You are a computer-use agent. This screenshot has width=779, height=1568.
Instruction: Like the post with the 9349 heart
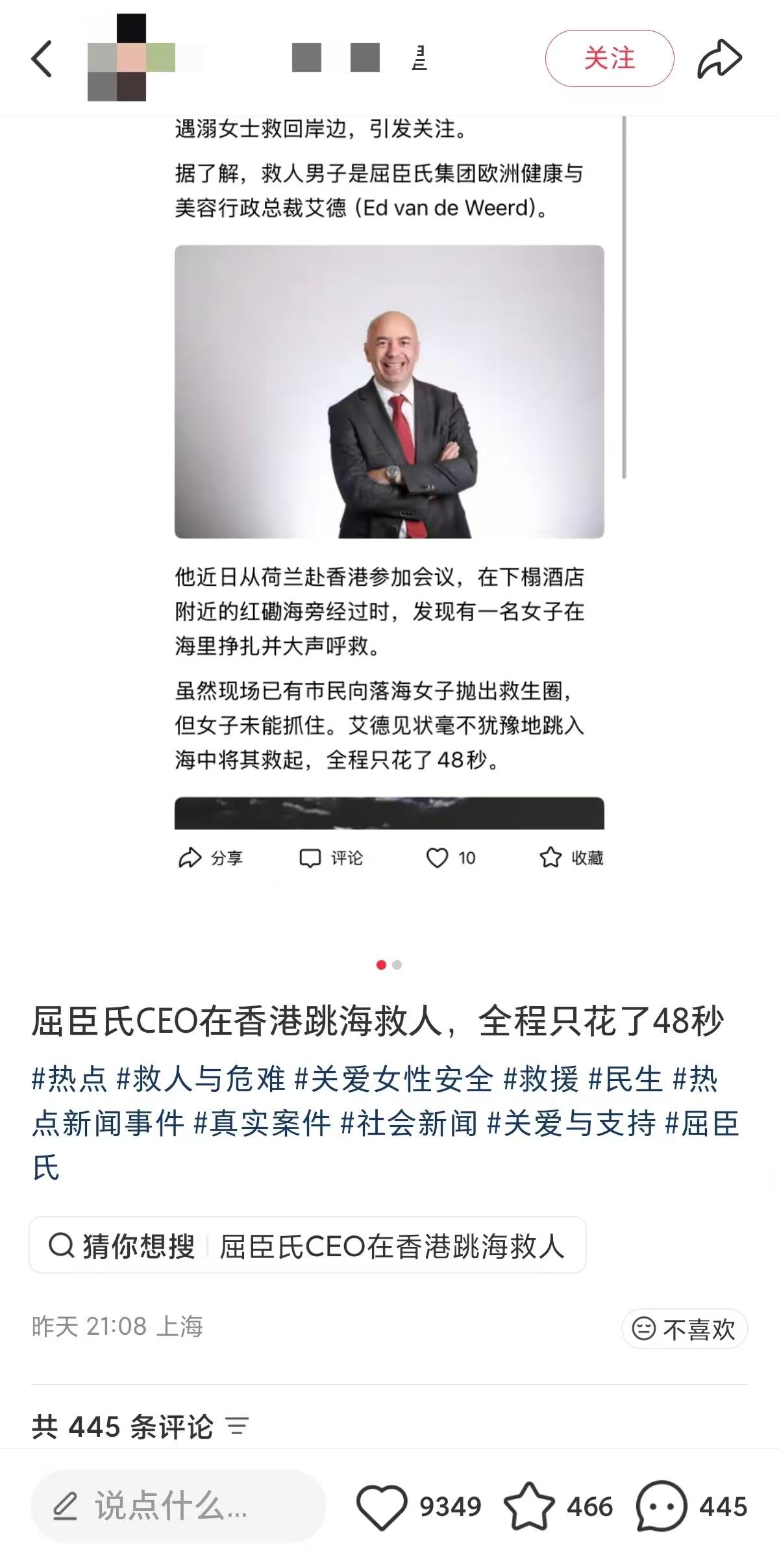point(382,1506)
